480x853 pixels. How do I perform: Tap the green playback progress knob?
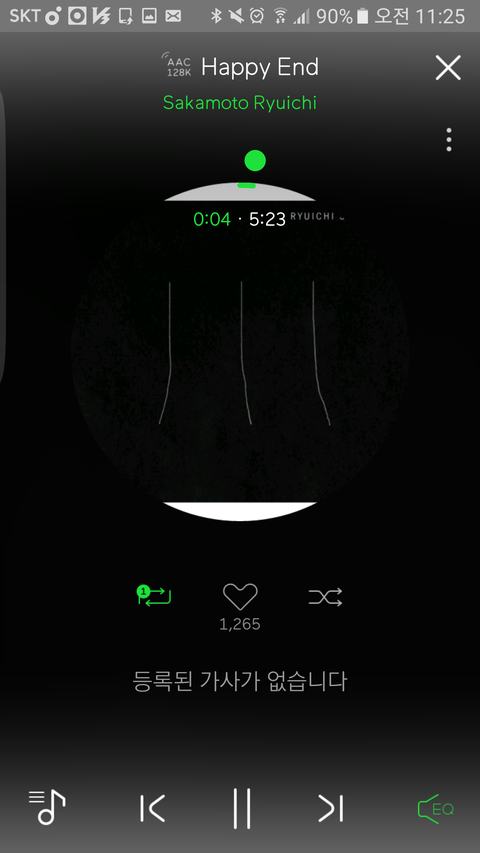click(255, 161)
